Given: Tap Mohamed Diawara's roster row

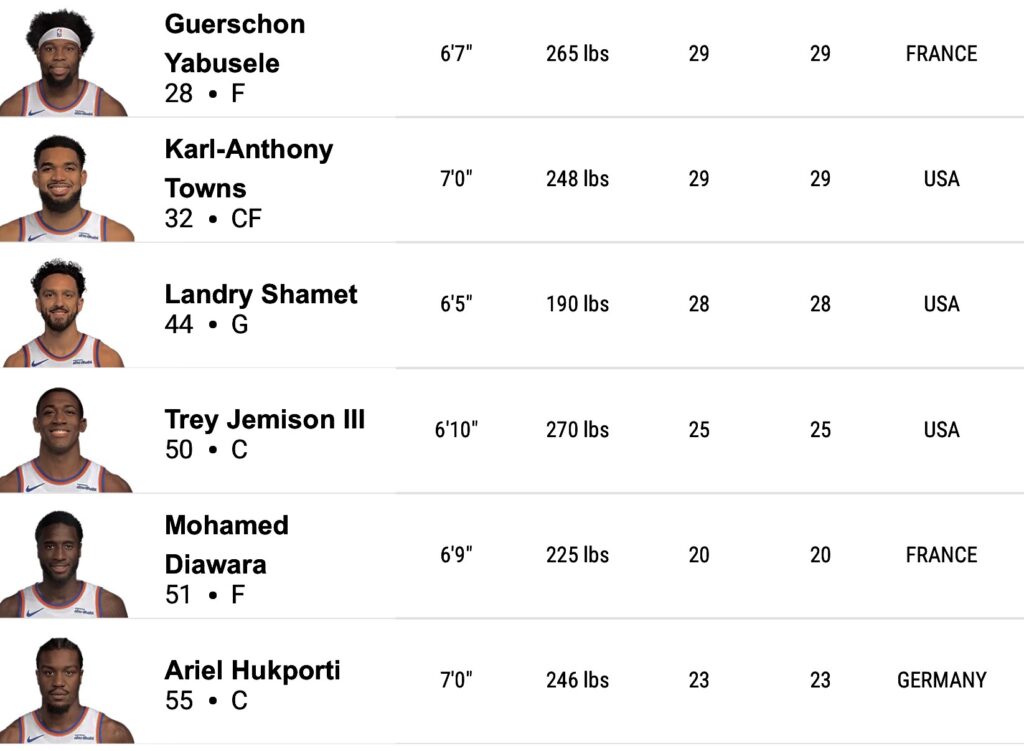Looking at the screenshot, I should [226, 545].
